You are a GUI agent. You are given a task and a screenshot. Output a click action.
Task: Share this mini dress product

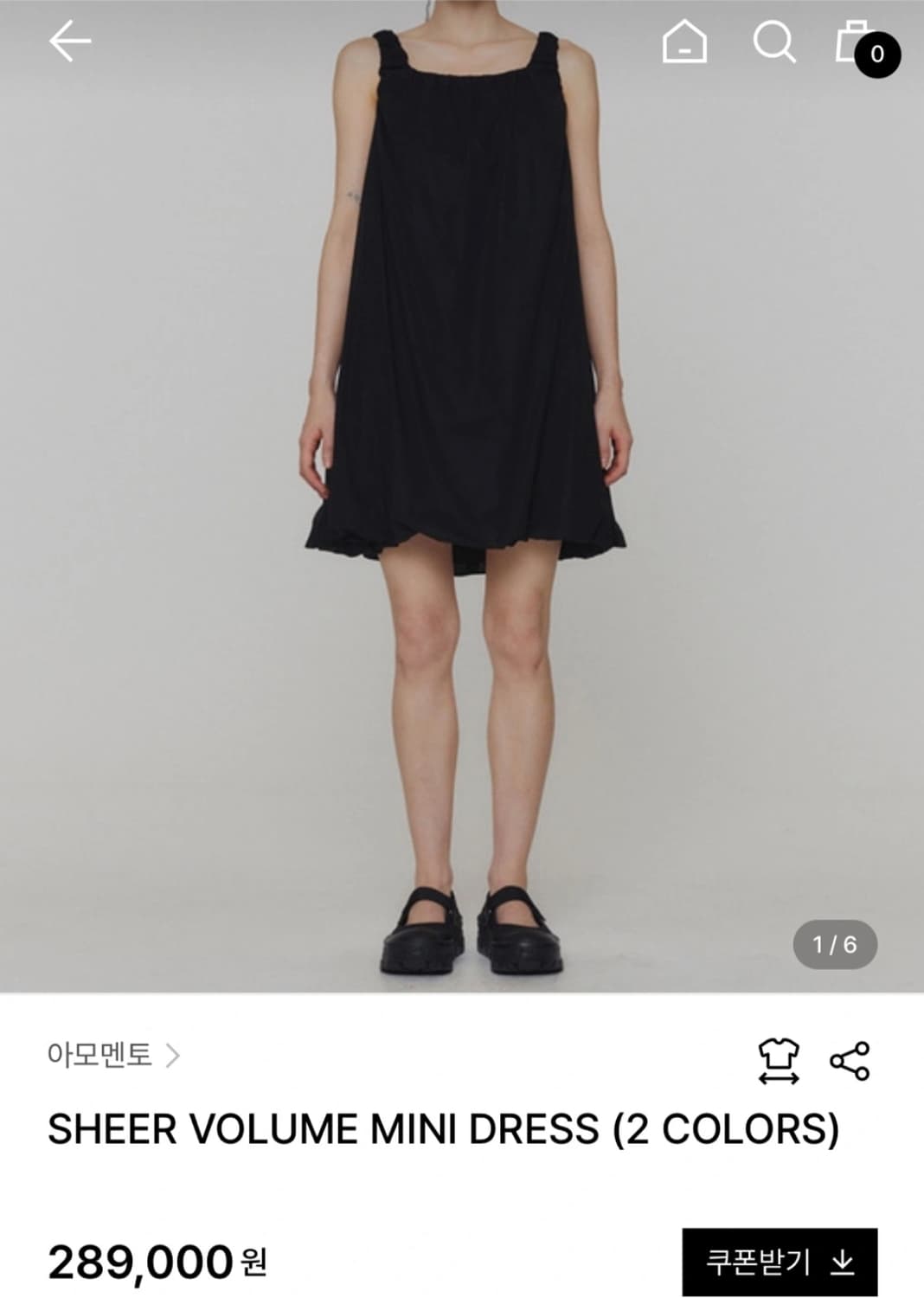[x=850, y=1061]
